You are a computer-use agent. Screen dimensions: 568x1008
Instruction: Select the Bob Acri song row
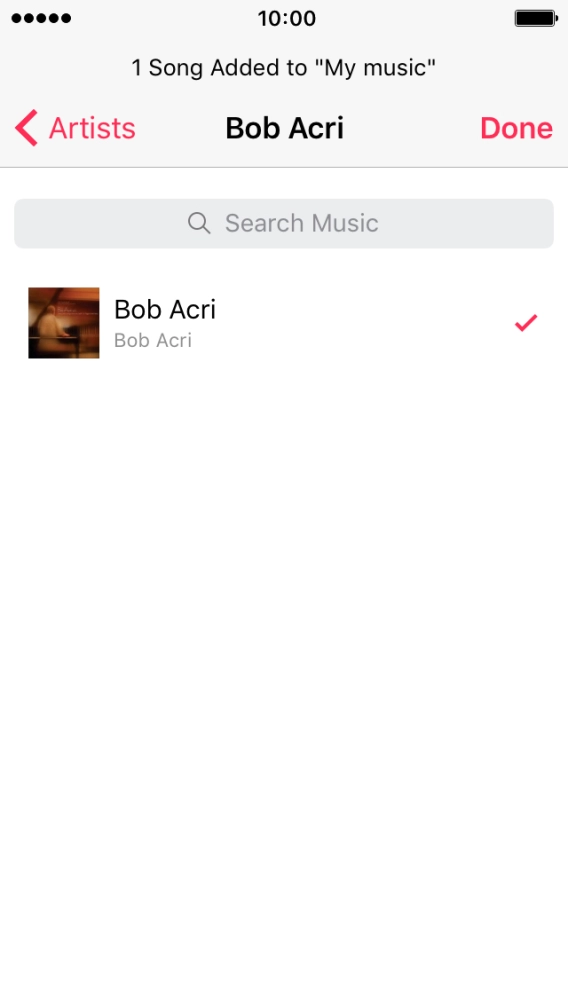click(x=284, y=323)
